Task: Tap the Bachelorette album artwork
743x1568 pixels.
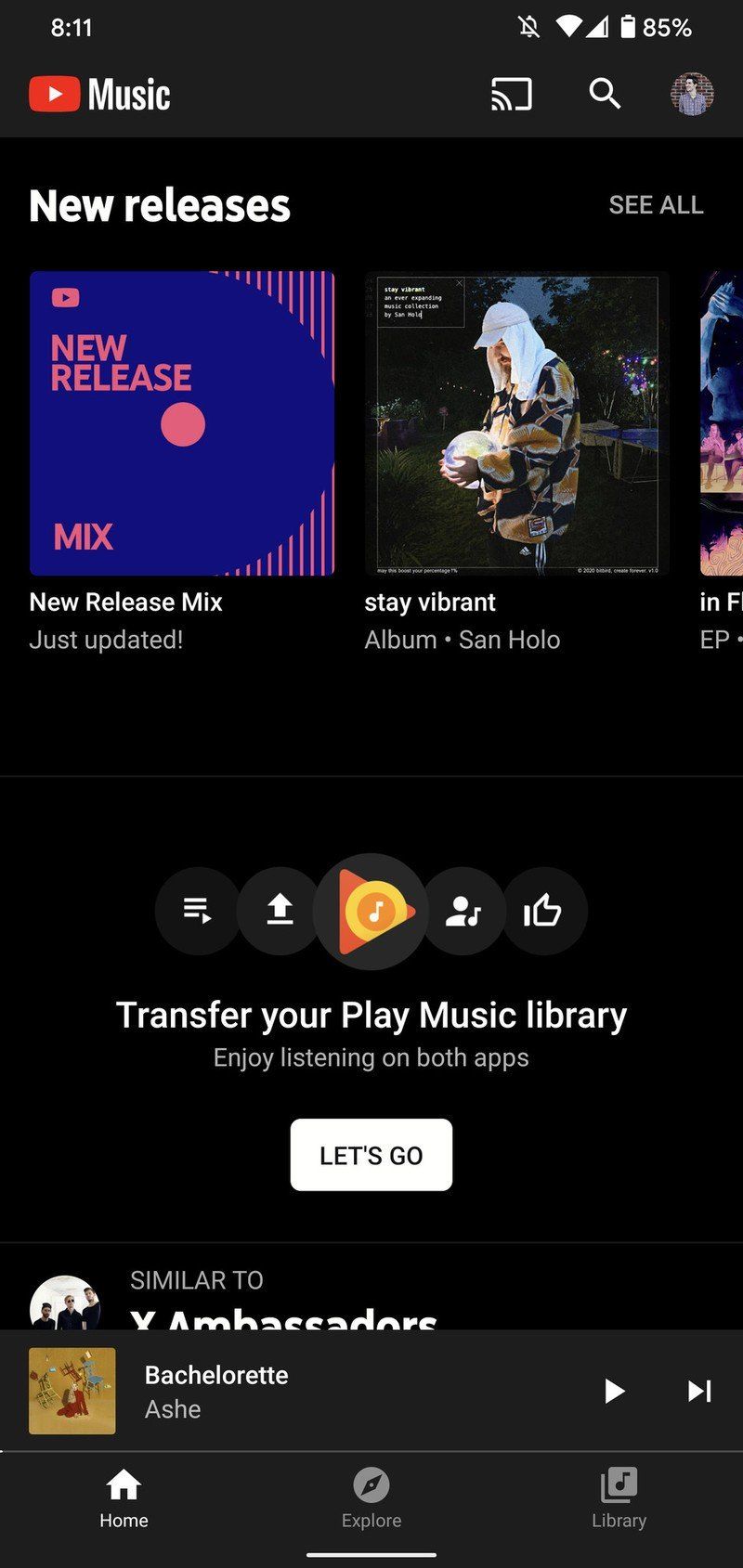Action: click(72, 1392)
